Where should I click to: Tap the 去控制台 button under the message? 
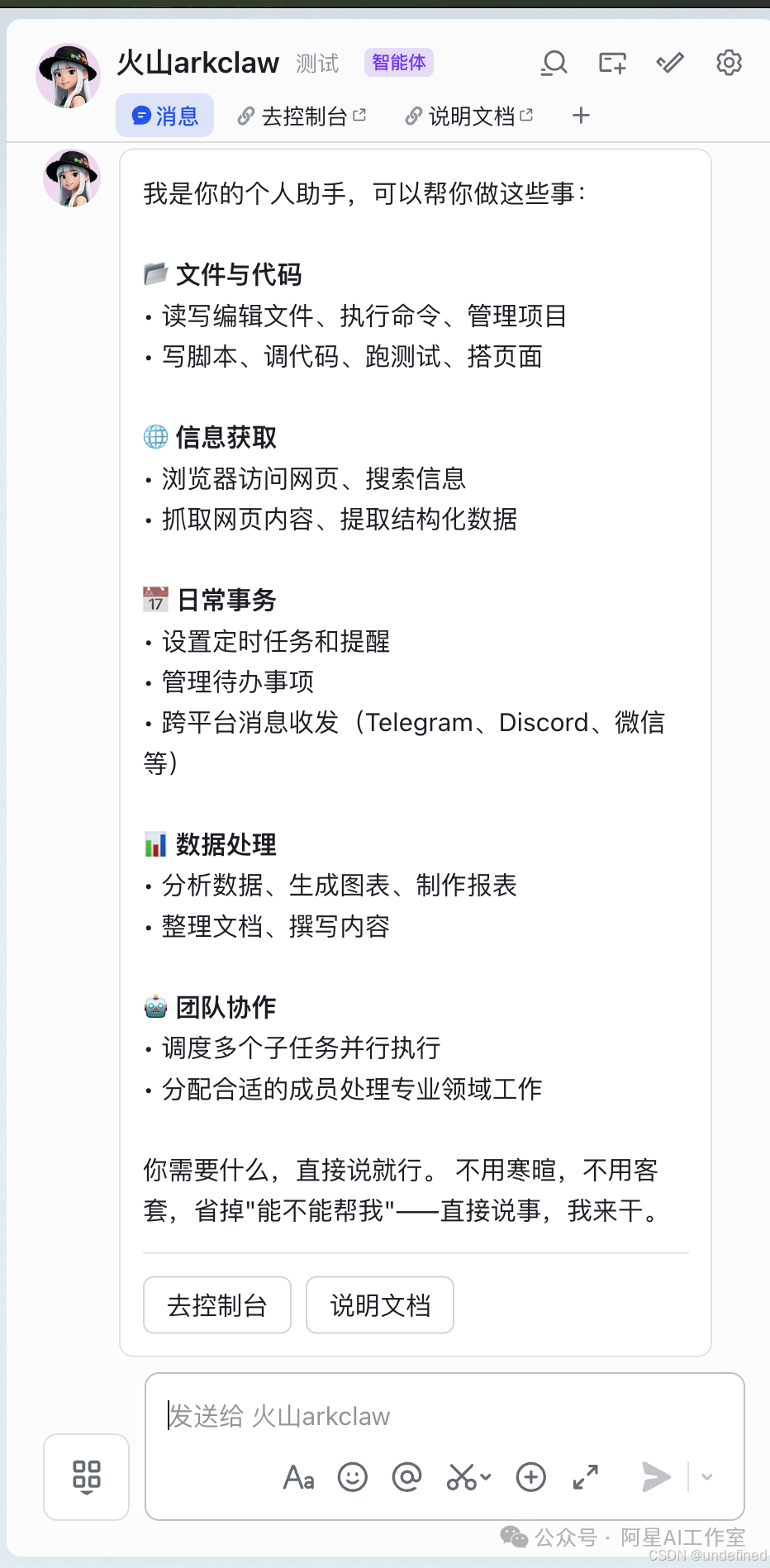tap(217, 1305)
